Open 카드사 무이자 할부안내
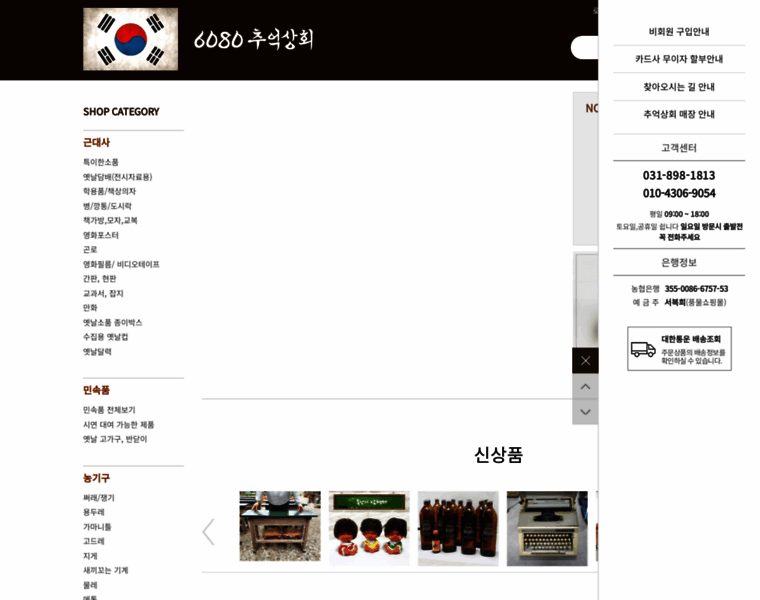The image size is (760, 600). point(679,59)
